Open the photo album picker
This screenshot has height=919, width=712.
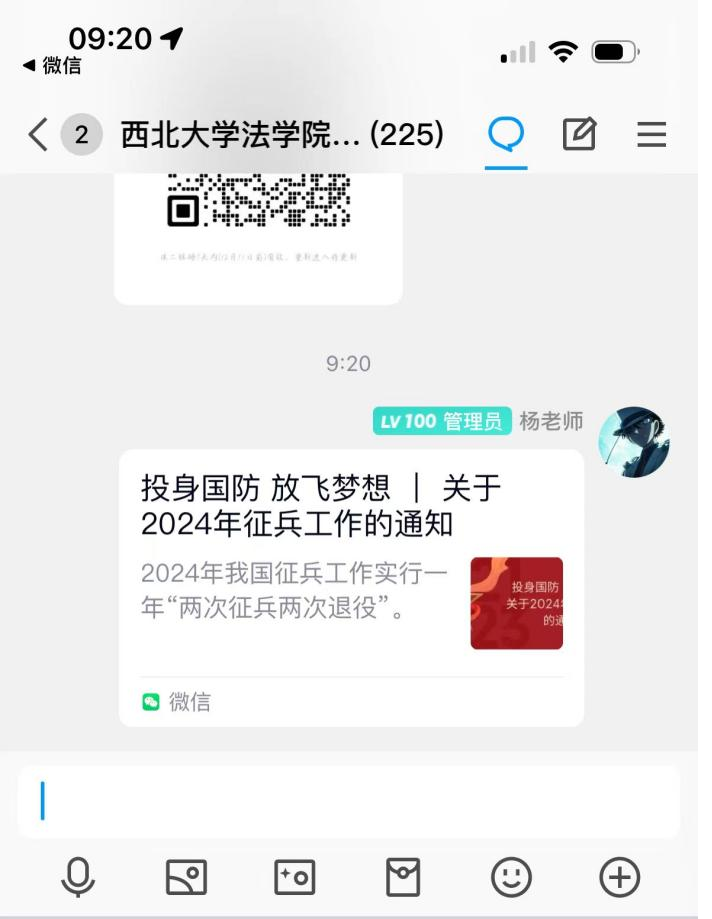[186, 877]
